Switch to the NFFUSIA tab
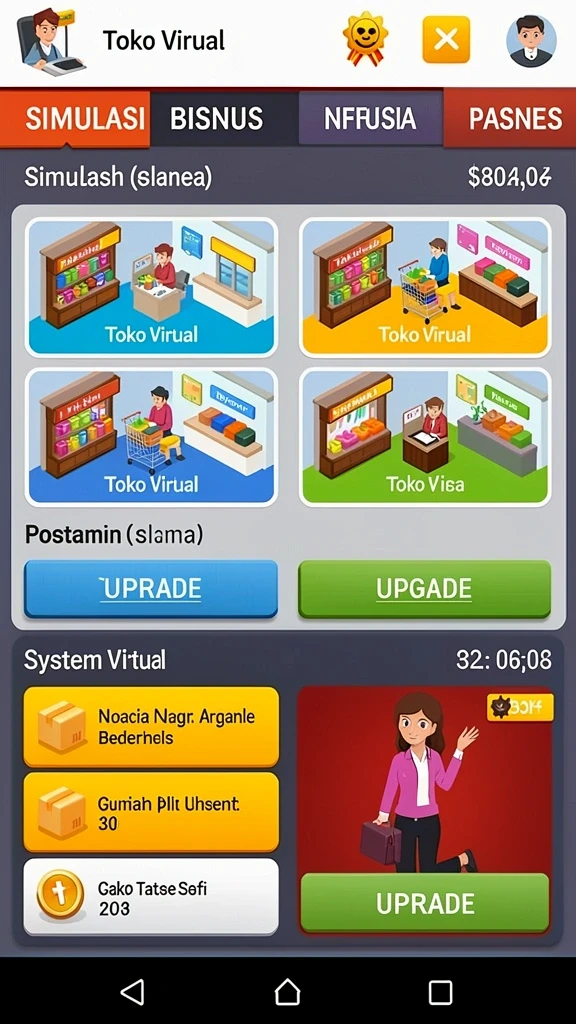The height and width of the screenshot is (1024, 576). [370, 118]
